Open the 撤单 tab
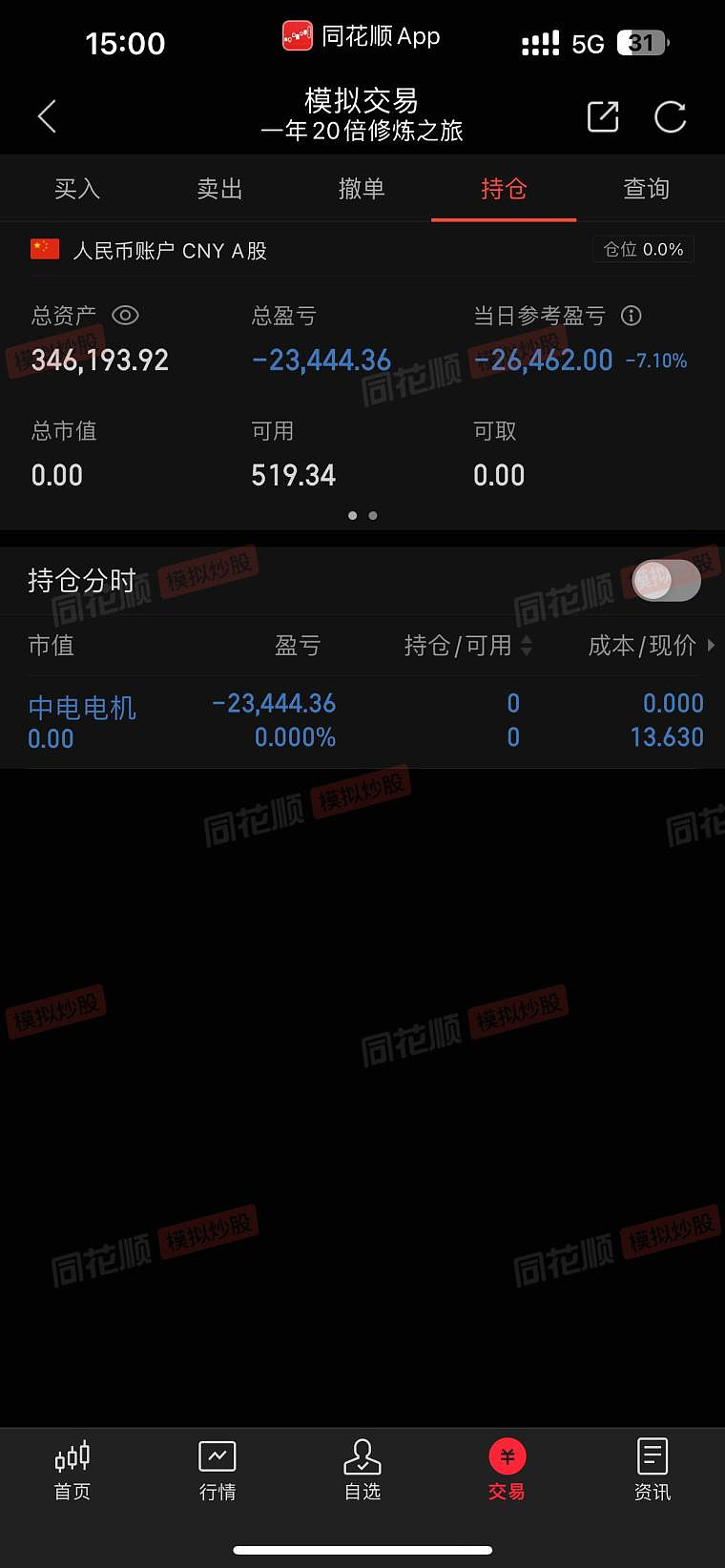The image size is (725, 1568). [x=362, y=189]
